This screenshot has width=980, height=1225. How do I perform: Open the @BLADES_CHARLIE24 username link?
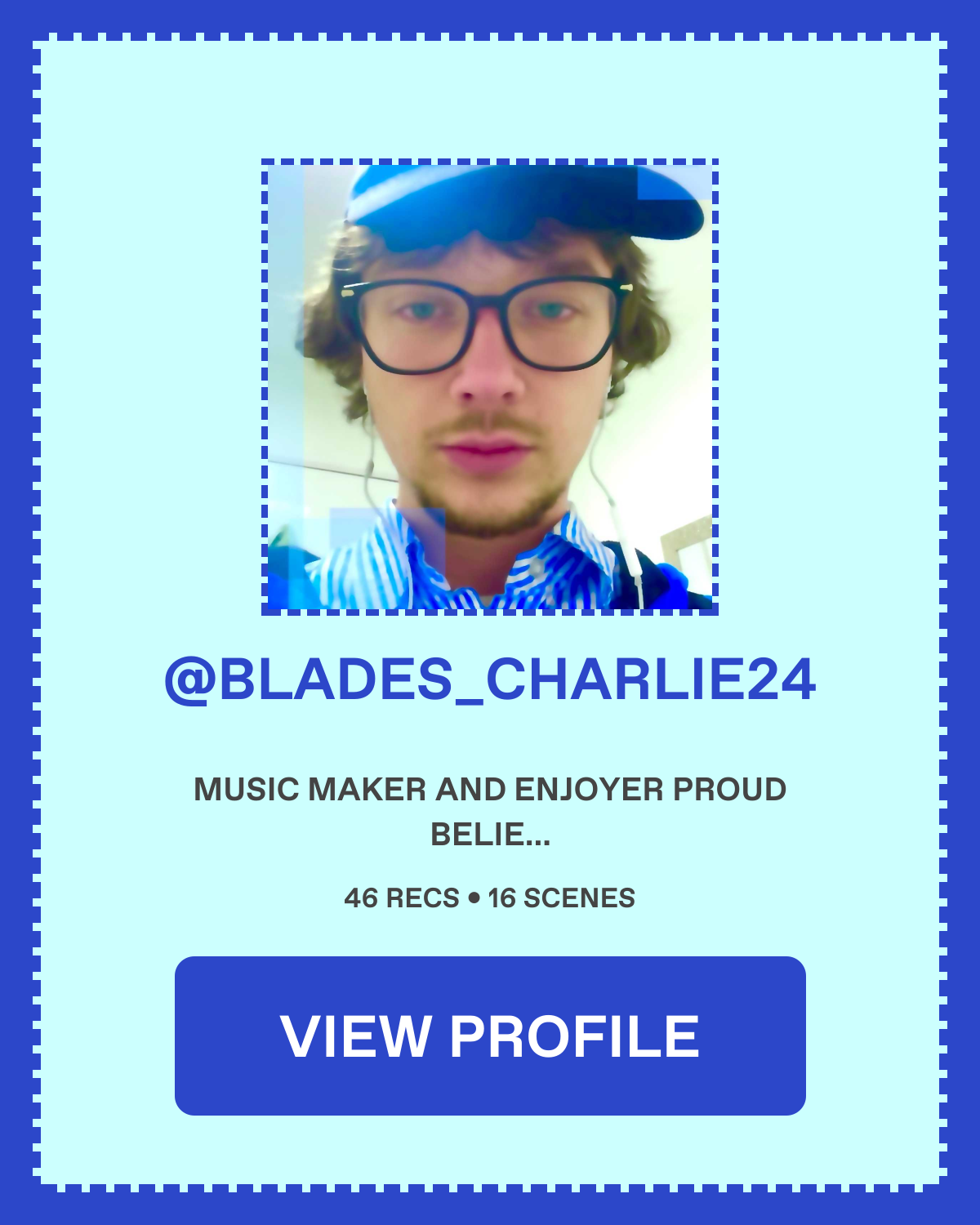[x=490, y=679]
